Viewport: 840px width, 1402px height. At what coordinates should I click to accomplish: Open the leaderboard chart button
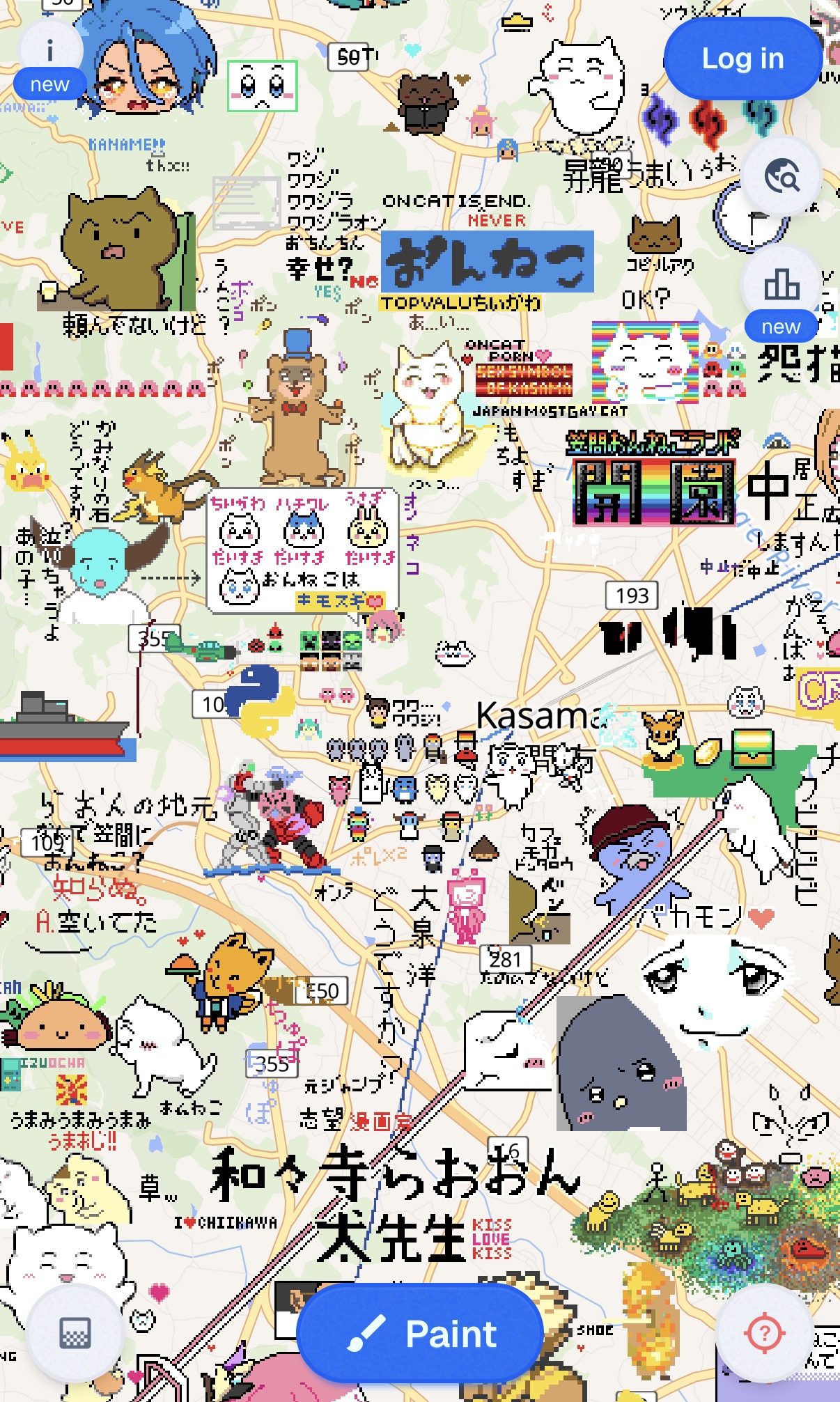[x=781, y=284]
